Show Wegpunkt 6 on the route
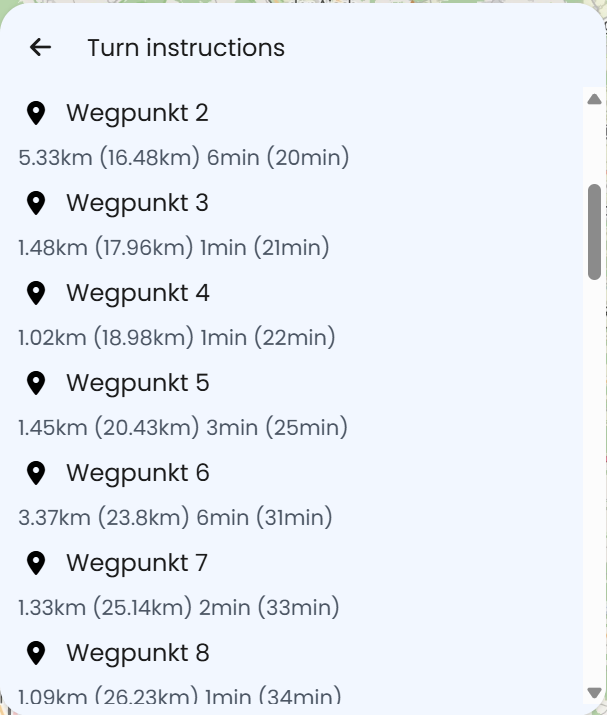 pyautogui.click(x=137, y=473)
